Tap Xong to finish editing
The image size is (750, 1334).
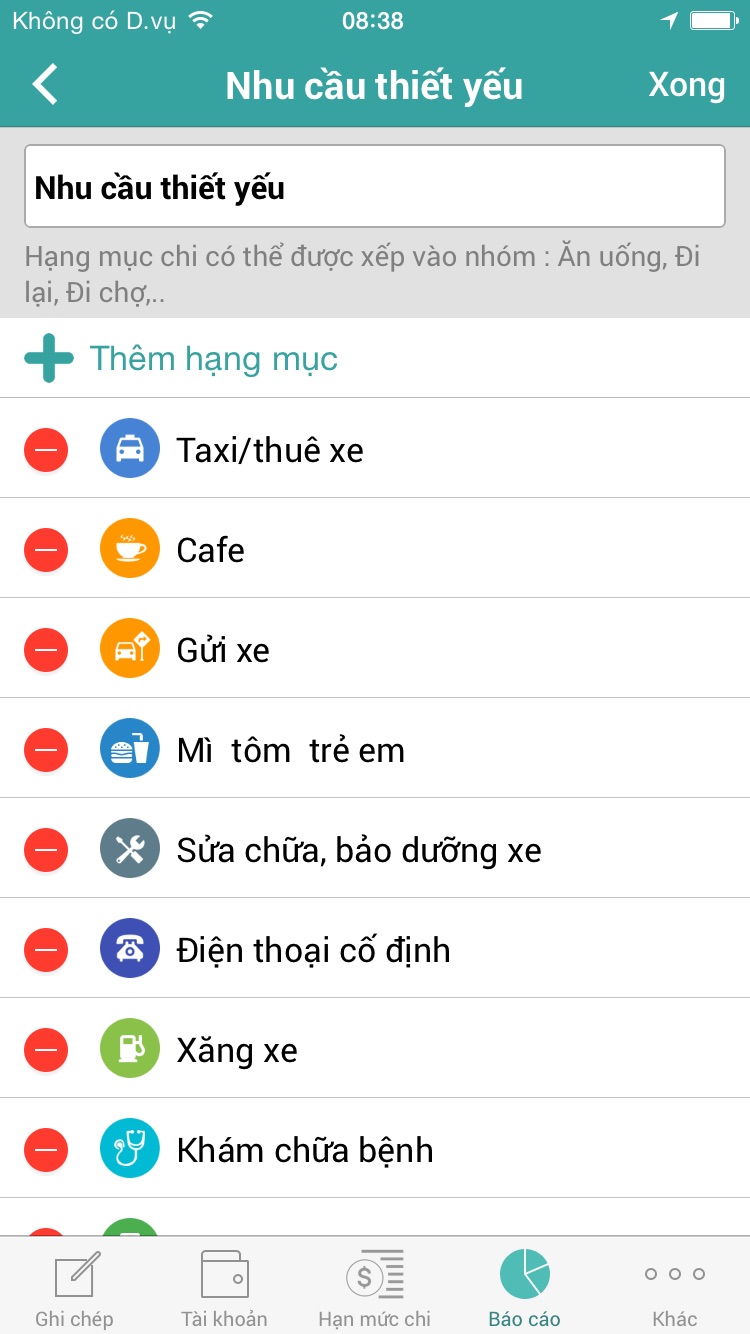pyautogui.click(x=686, y=85)
